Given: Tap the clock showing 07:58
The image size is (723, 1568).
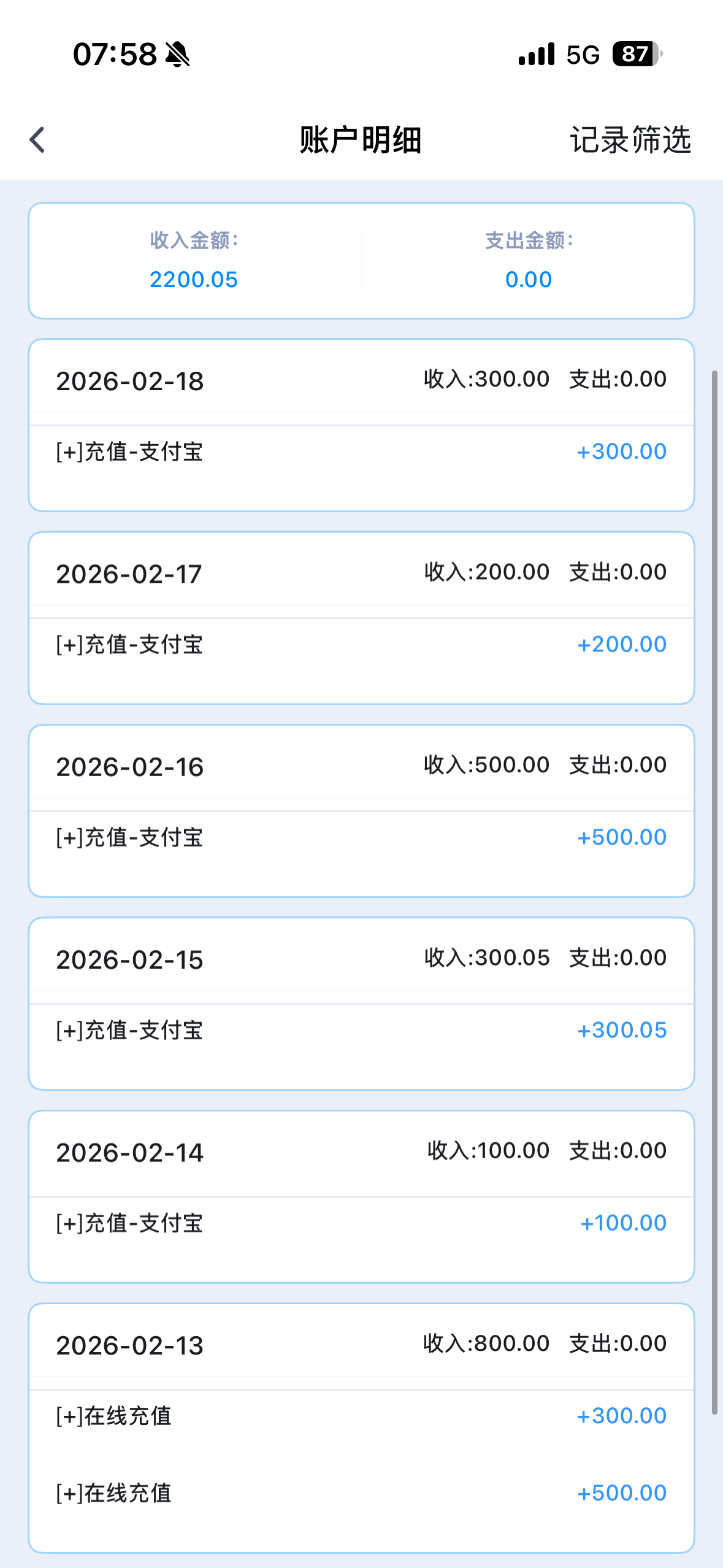Looking at the screenshot, I should click(x=114, y=55).
